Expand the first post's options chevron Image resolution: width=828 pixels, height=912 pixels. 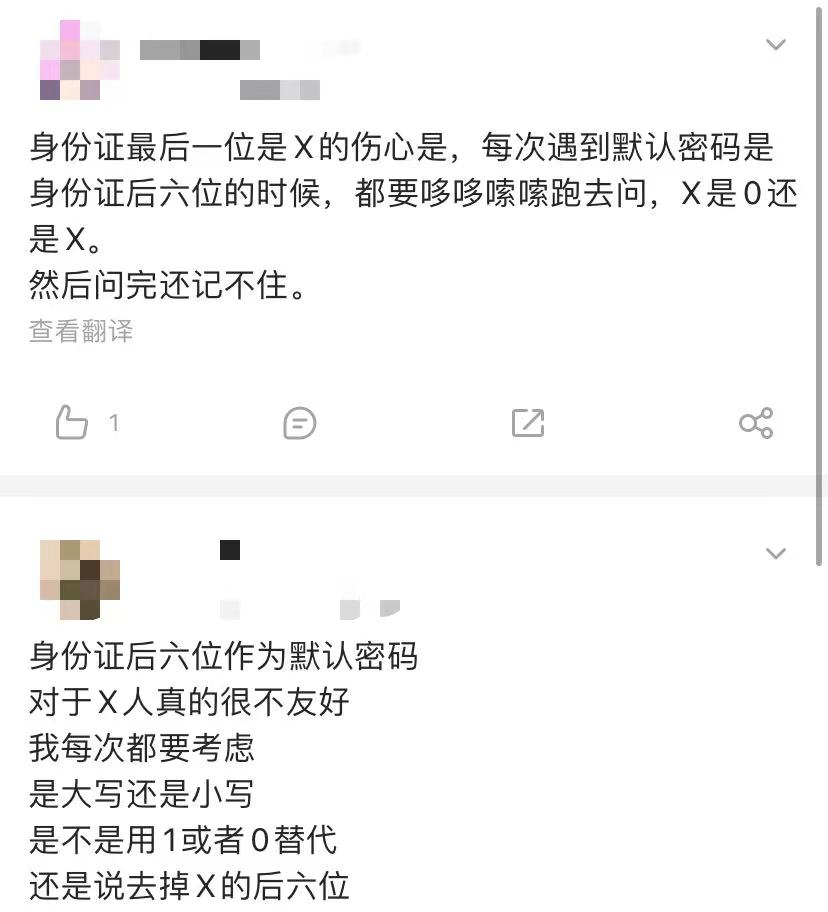[777, 44]
